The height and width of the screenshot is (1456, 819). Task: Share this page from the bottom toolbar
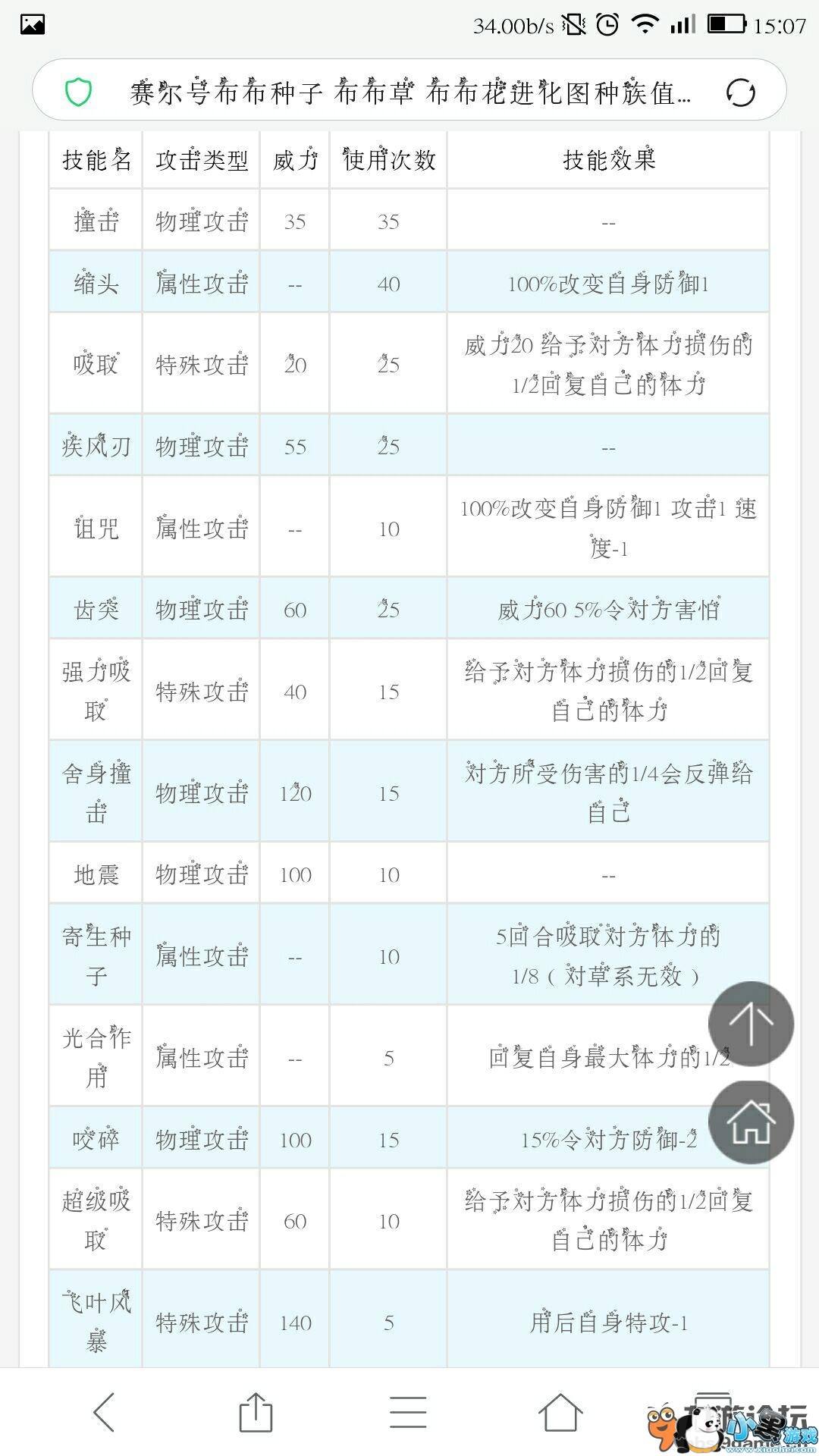(x=256, y=1412)
